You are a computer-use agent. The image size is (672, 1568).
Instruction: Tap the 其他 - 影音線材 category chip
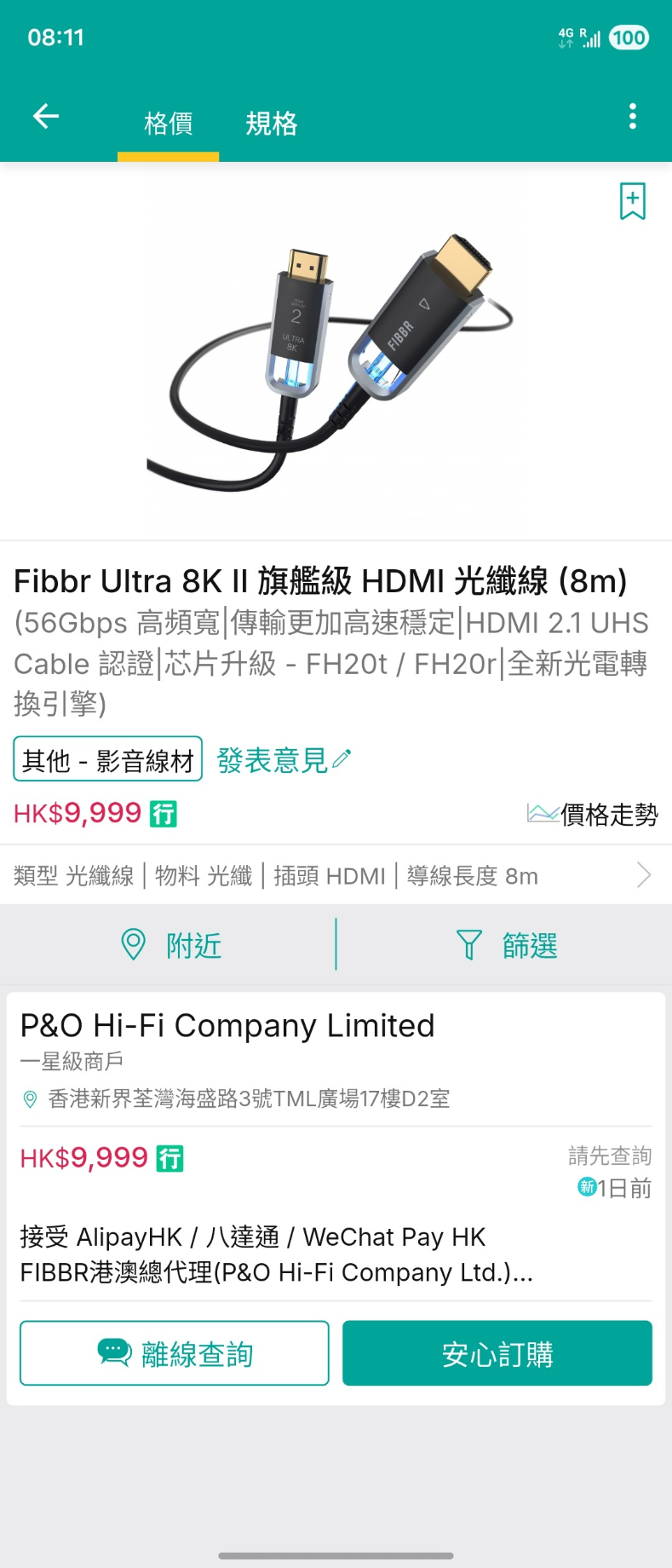pyautogui.click(x=108, y=759)
